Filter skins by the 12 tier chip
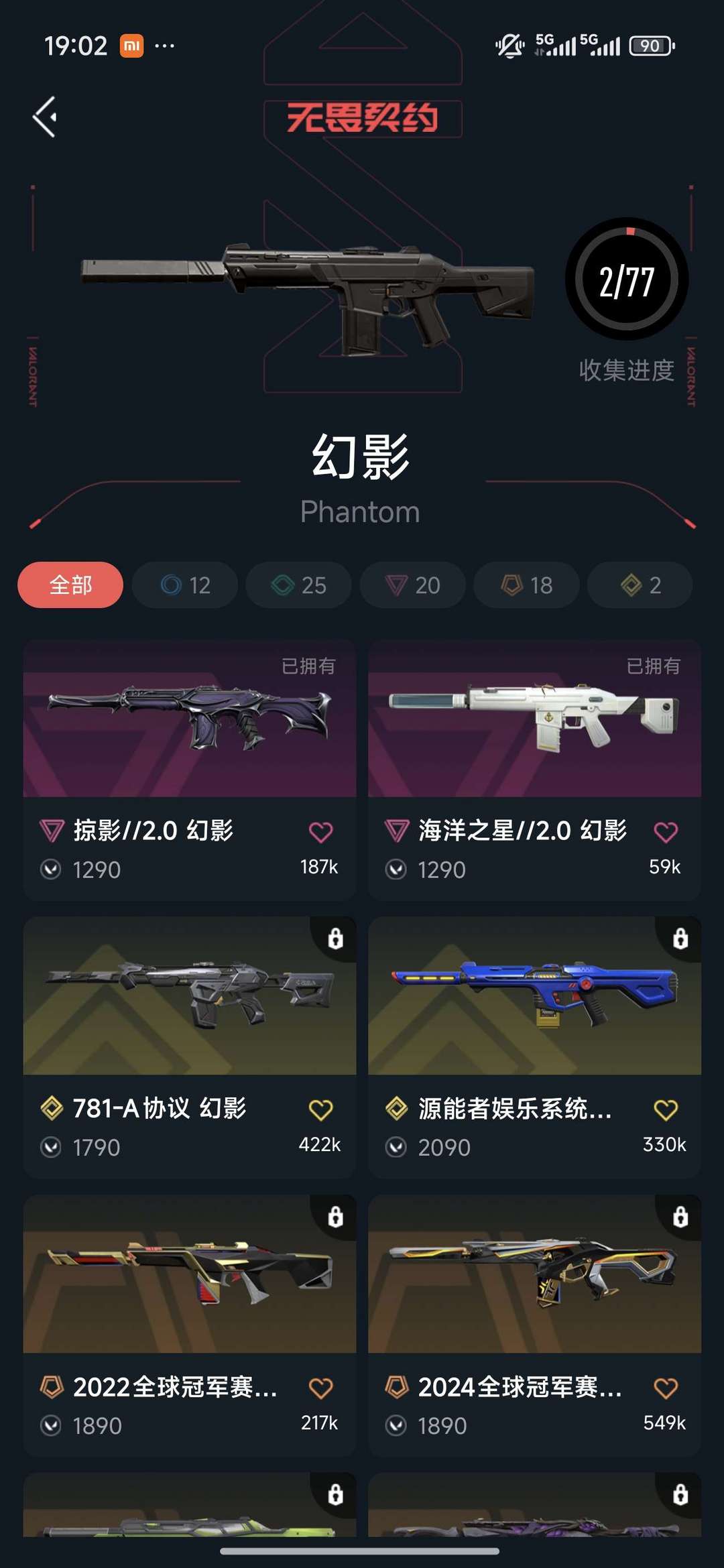This screenshot has height=1568, width=724. coord(185,585)
